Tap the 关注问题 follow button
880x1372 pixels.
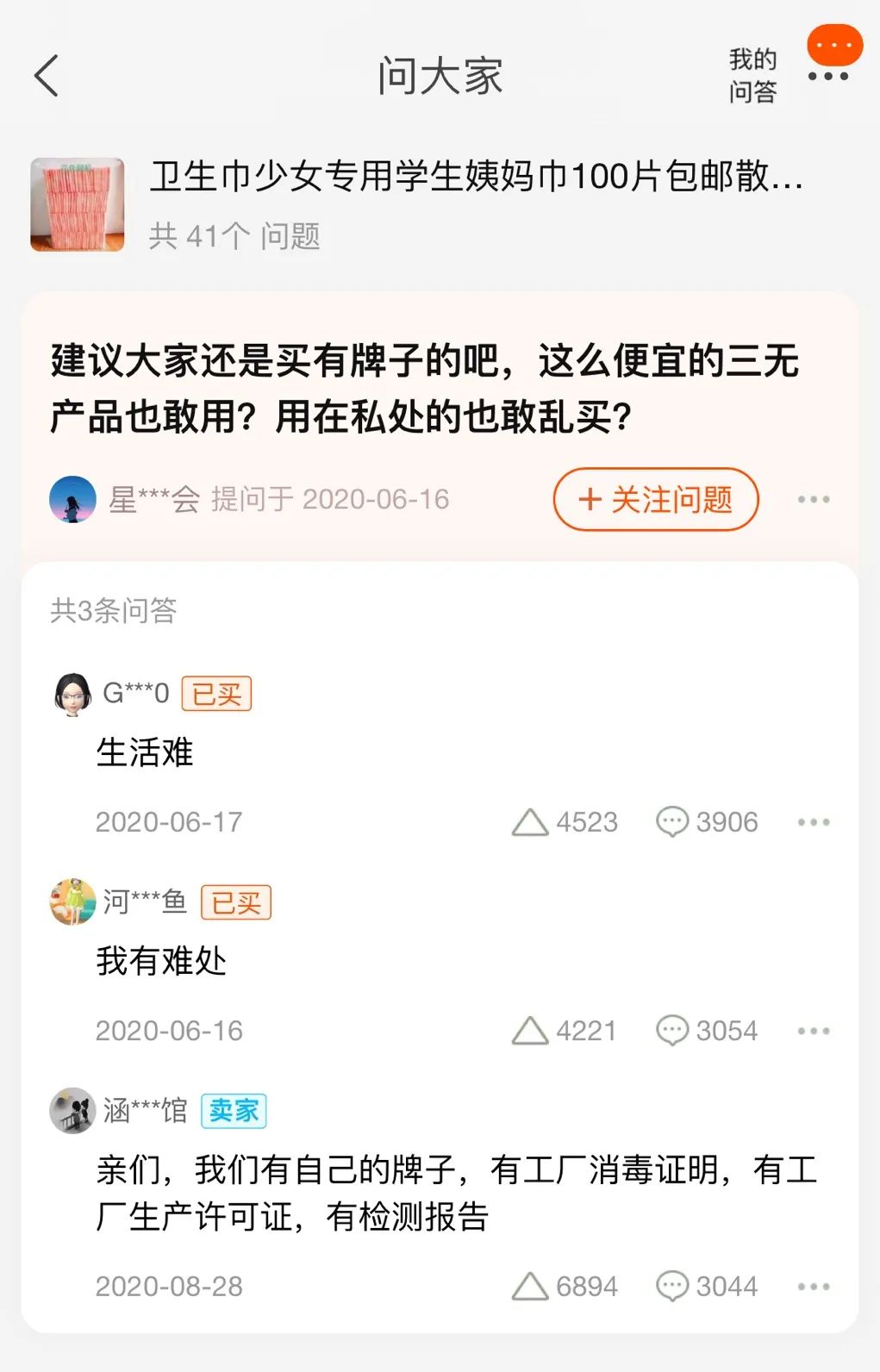click(x=656, y=500)
